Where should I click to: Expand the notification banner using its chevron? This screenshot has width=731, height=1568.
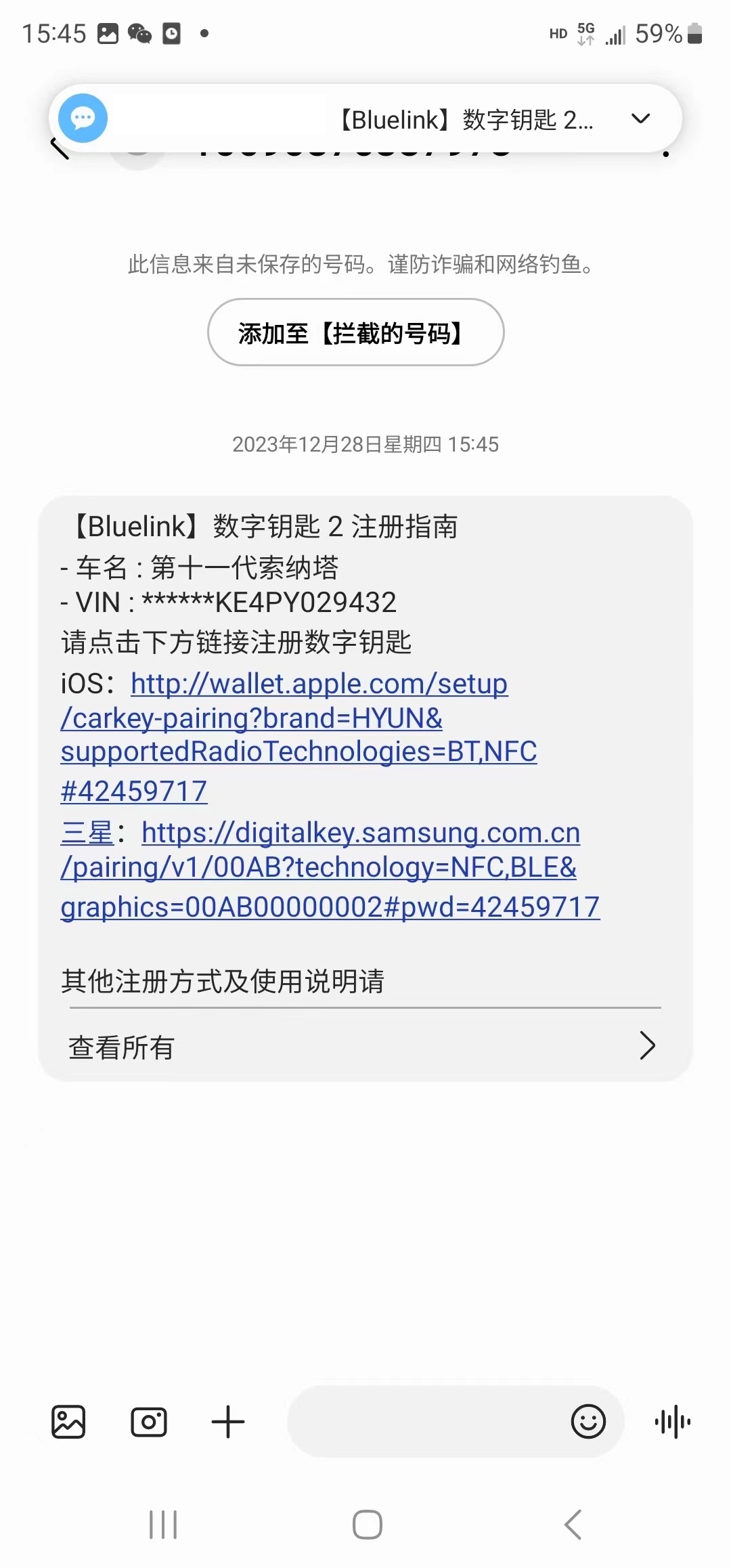pyautogui.click(x=639, y=118)
